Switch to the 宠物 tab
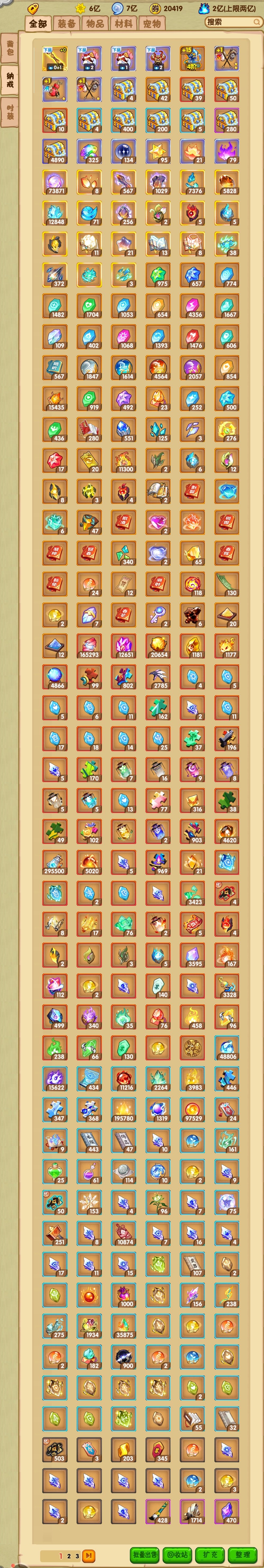This screenshot has width=264, height=1568. [152, 24]
